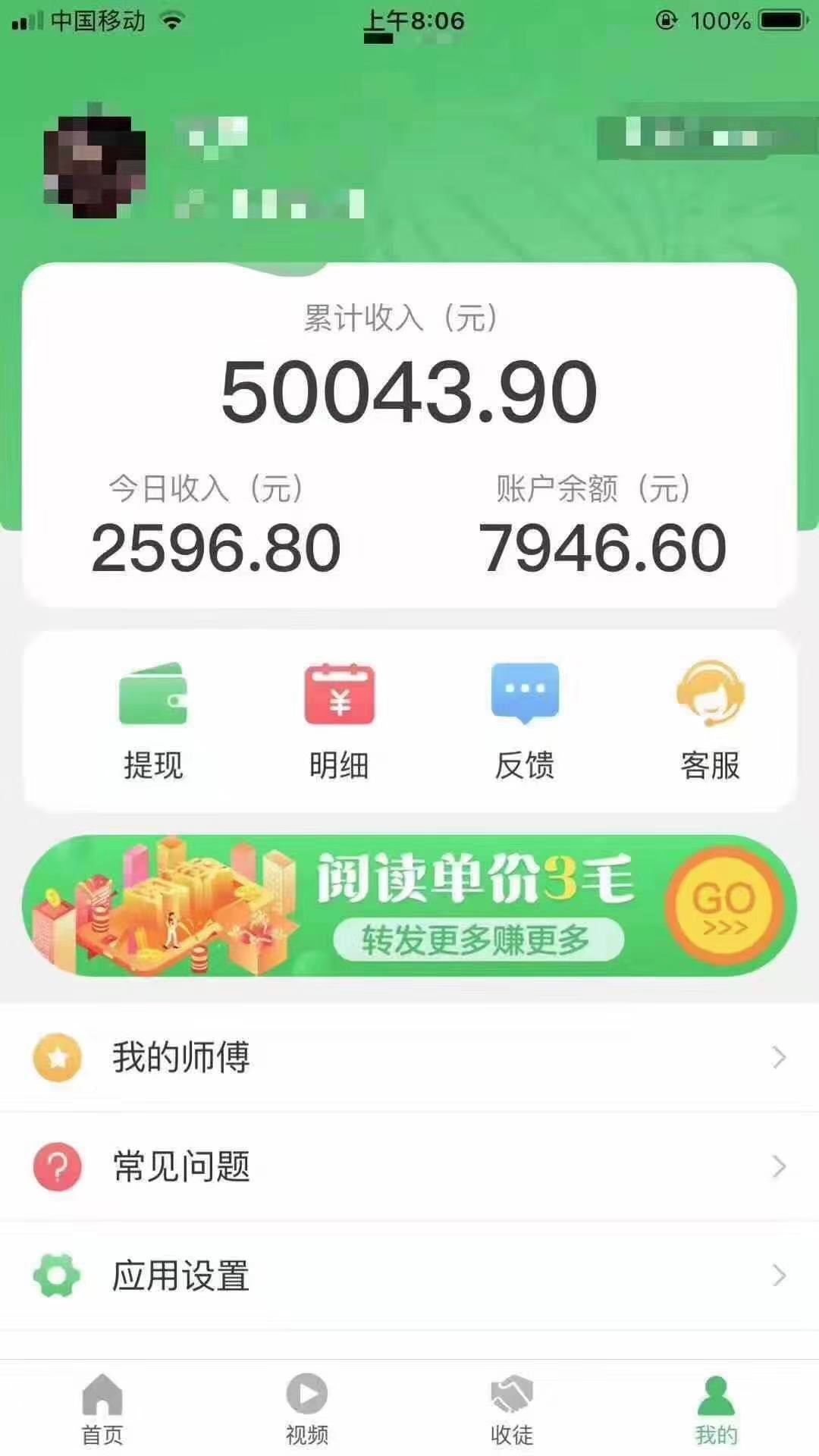Switch to 视频 video tab
The image size is (819, 1456).
click(x=307, y=1409)
